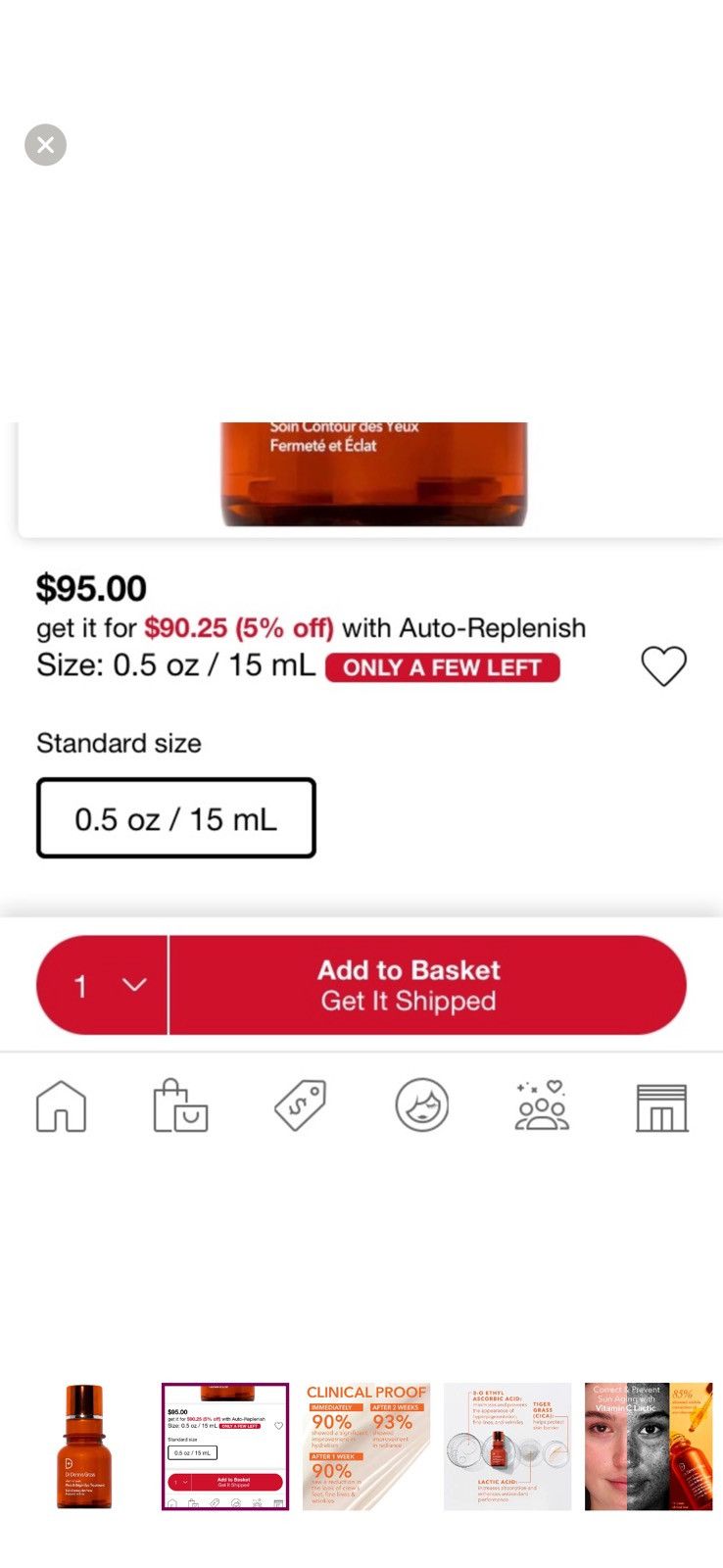723x1568 pixels.
Task: Open the Clinical Proof thumbnail
Action: click(366, 1446)
